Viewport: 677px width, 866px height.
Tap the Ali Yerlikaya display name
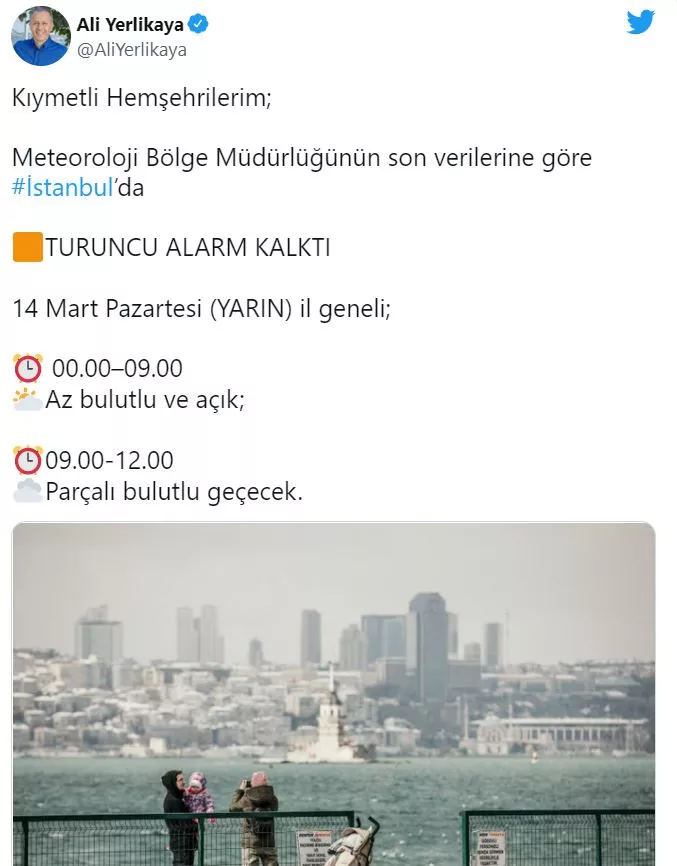point(130,25)
